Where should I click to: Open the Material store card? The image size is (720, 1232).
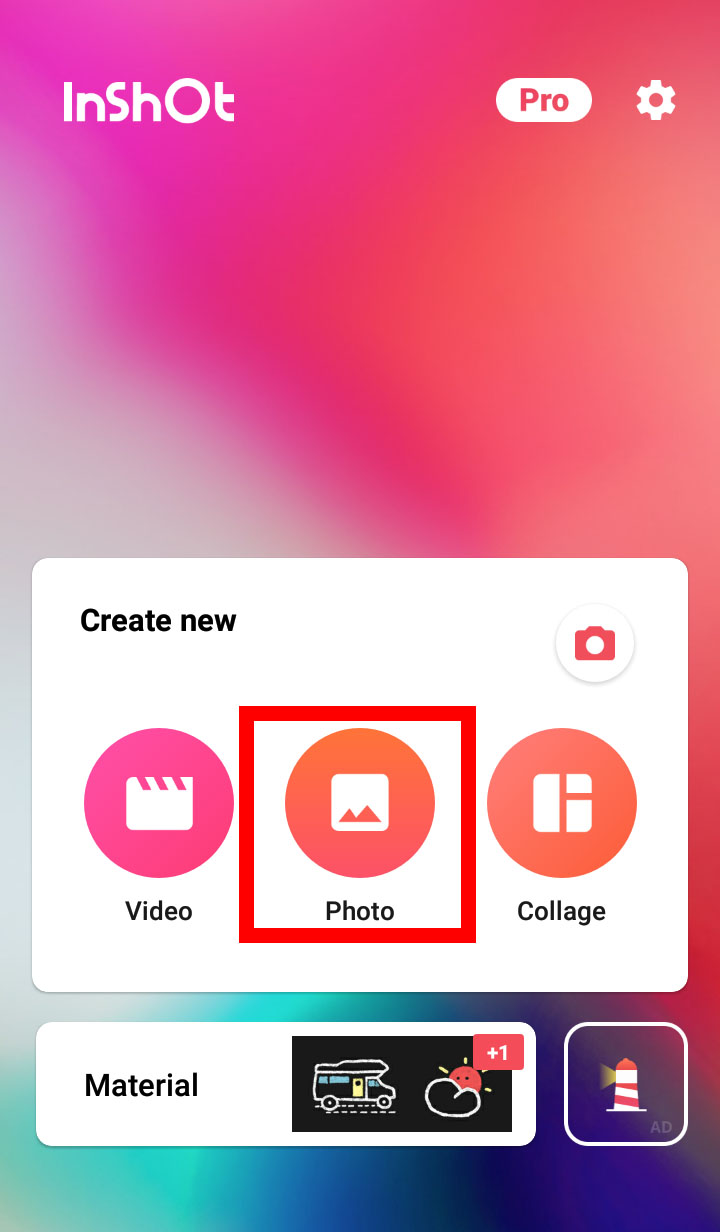286,1084
